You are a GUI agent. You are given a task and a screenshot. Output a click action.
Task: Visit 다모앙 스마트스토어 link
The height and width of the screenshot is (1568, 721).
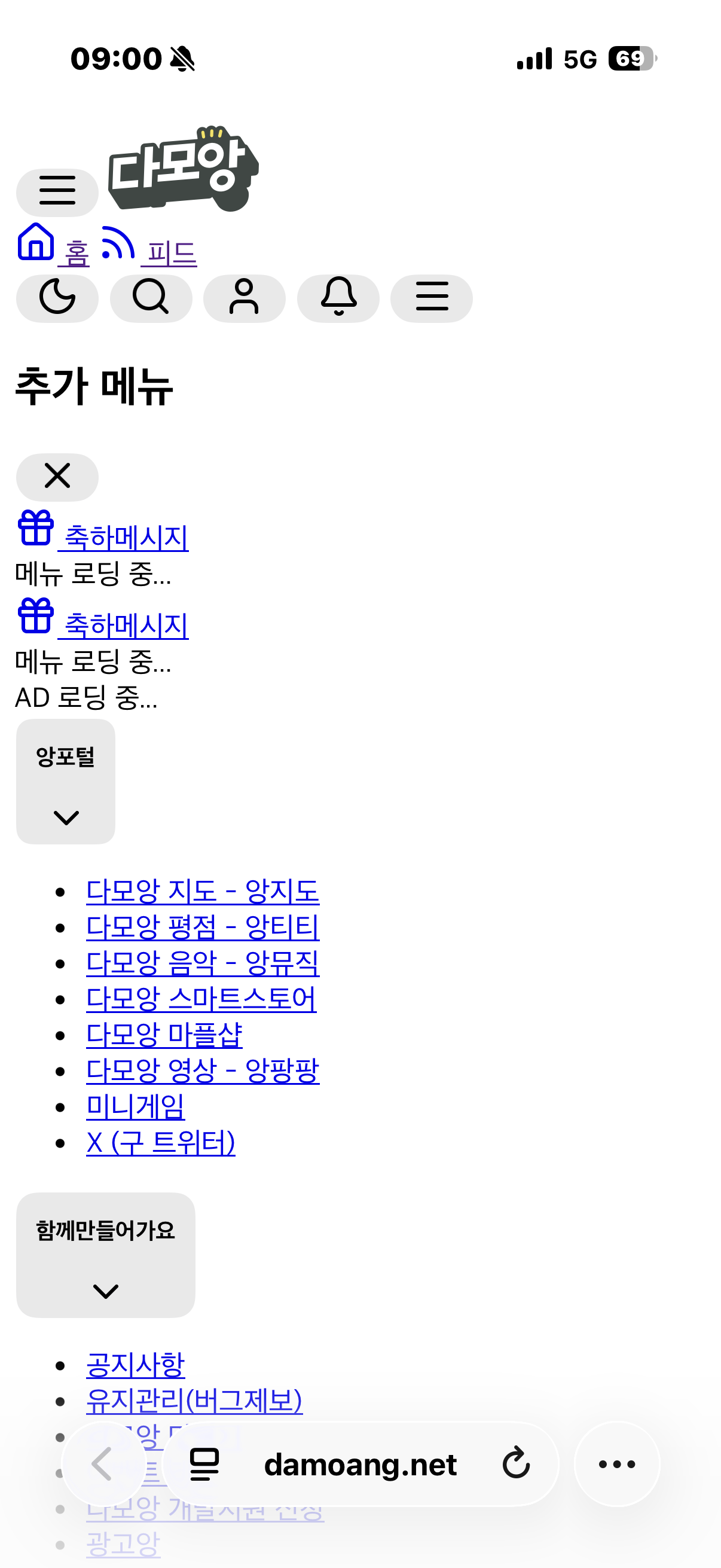[x=201, y=999]
